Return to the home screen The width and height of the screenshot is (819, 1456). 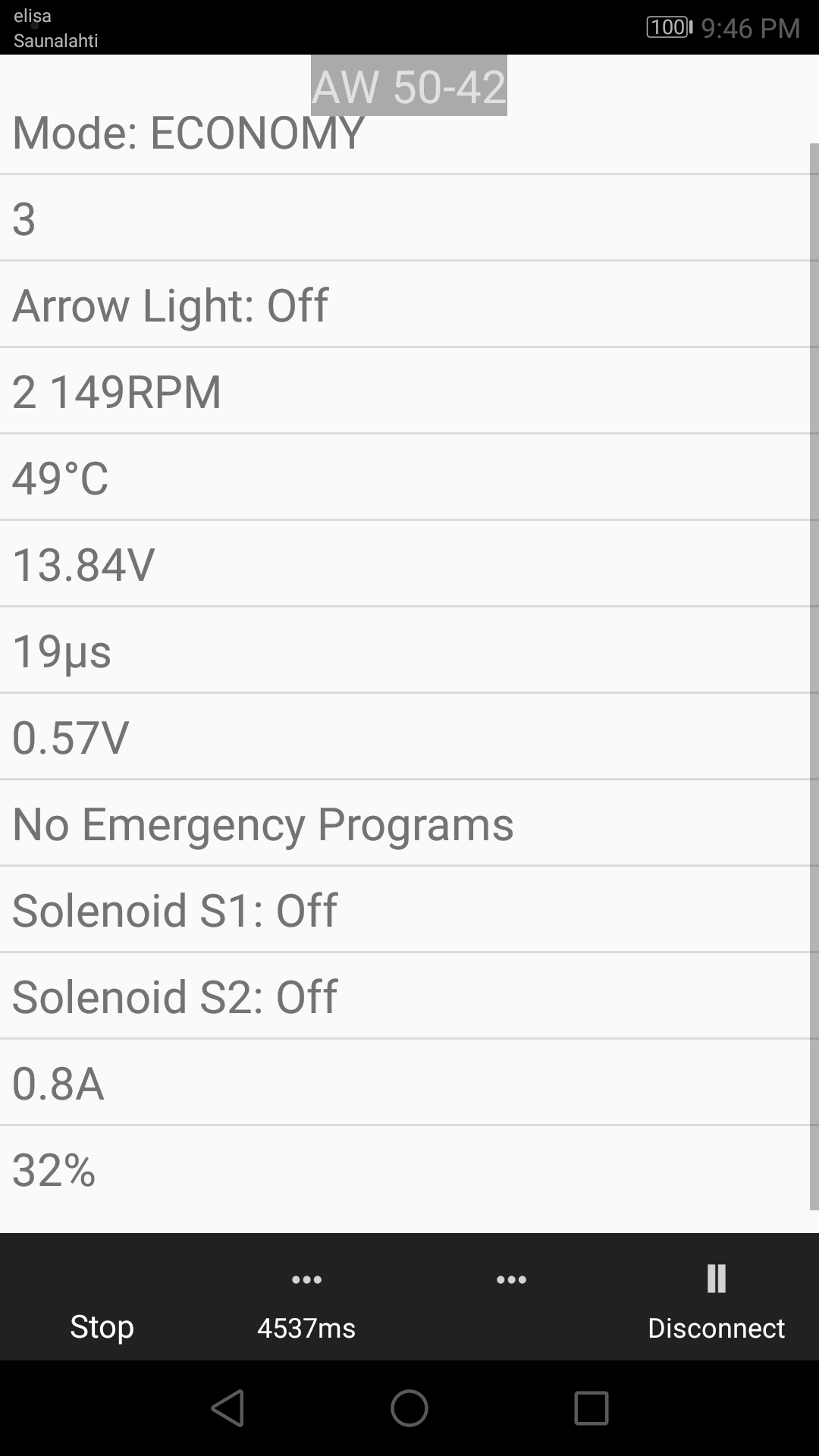point(409,1408)
